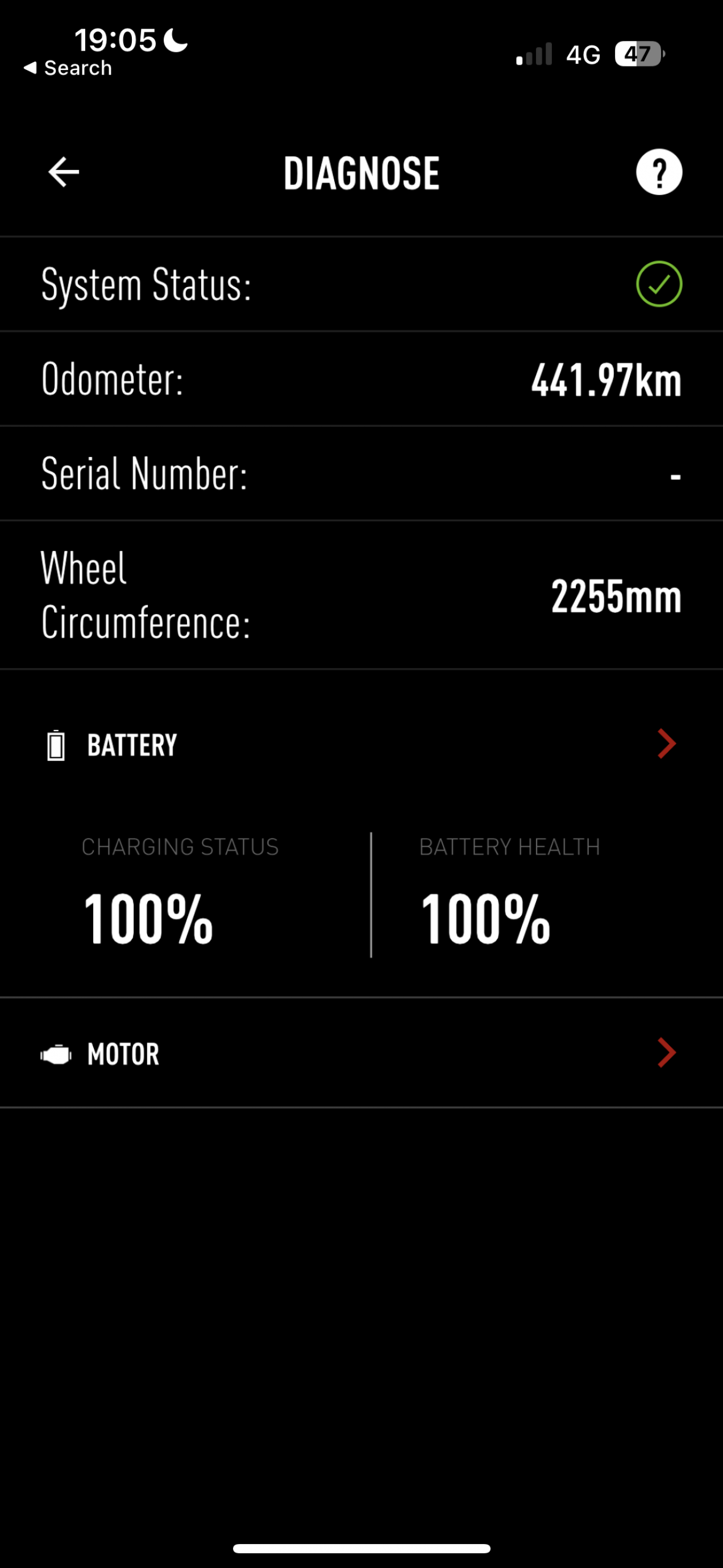Go back using the arrow icon
This screenshot has height=1568, width=723.
pyautogui.click(x=63, y=172)
